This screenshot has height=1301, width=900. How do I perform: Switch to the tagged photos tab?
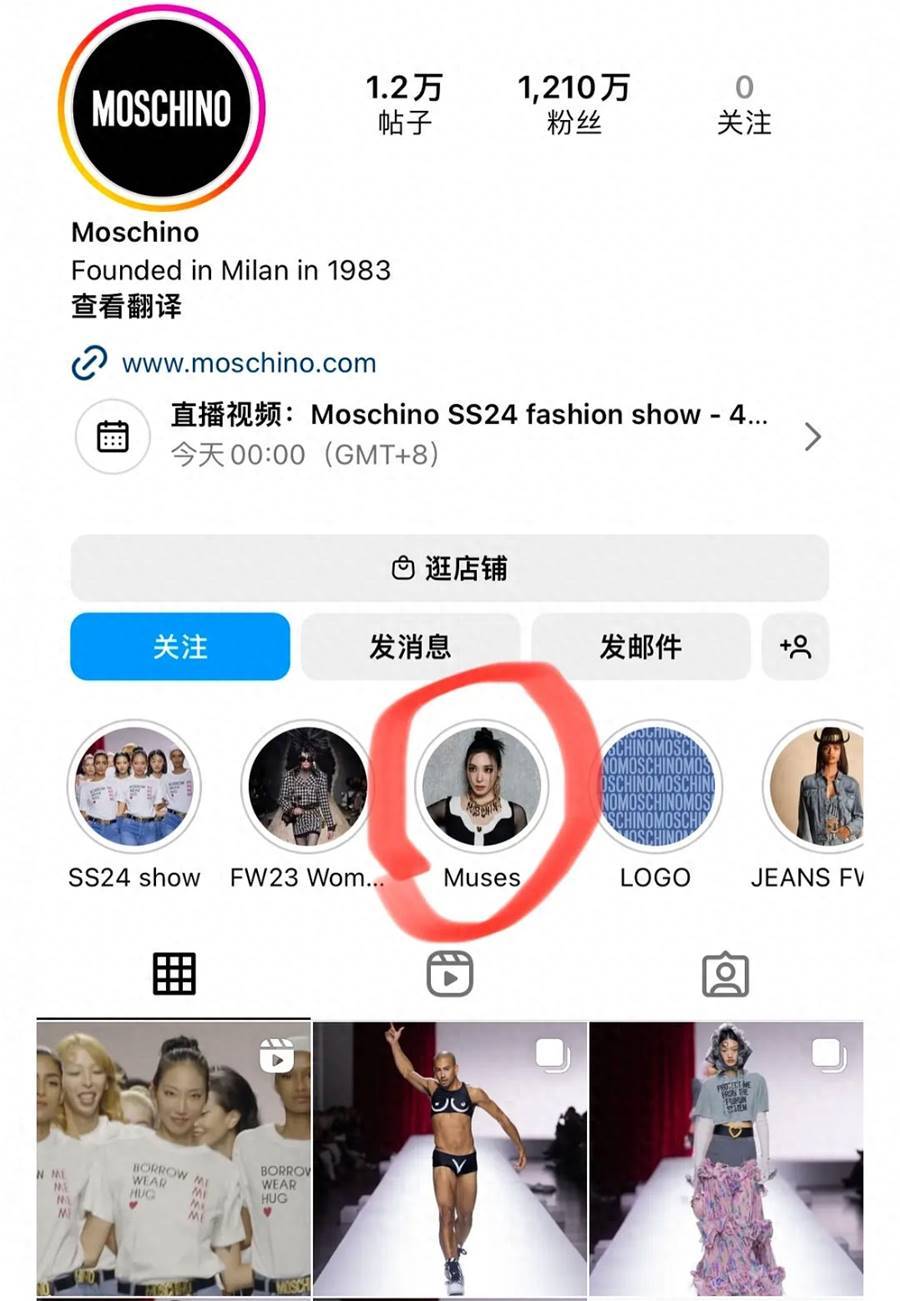tap(725, 973)
